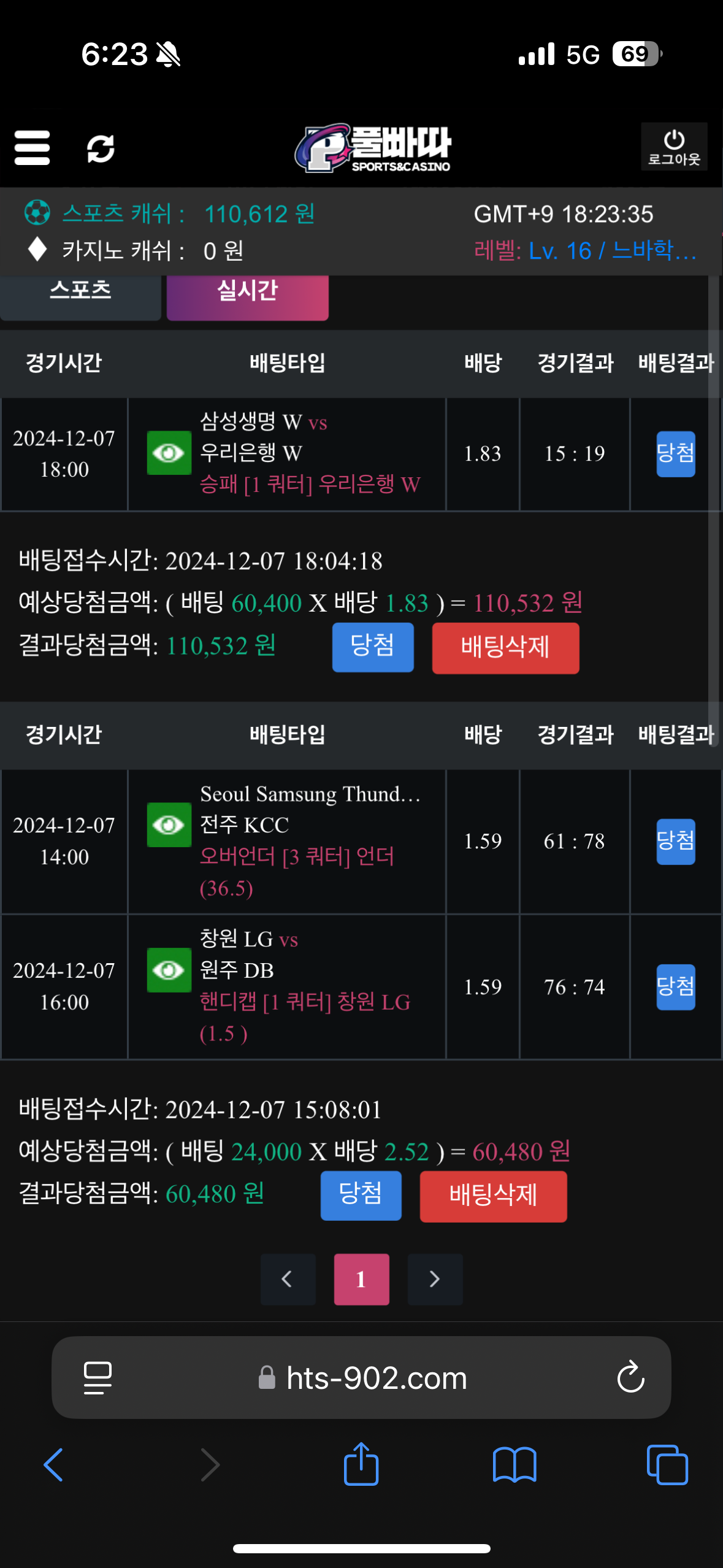Reload the page from the address bar

click(x=630, y=1378)
